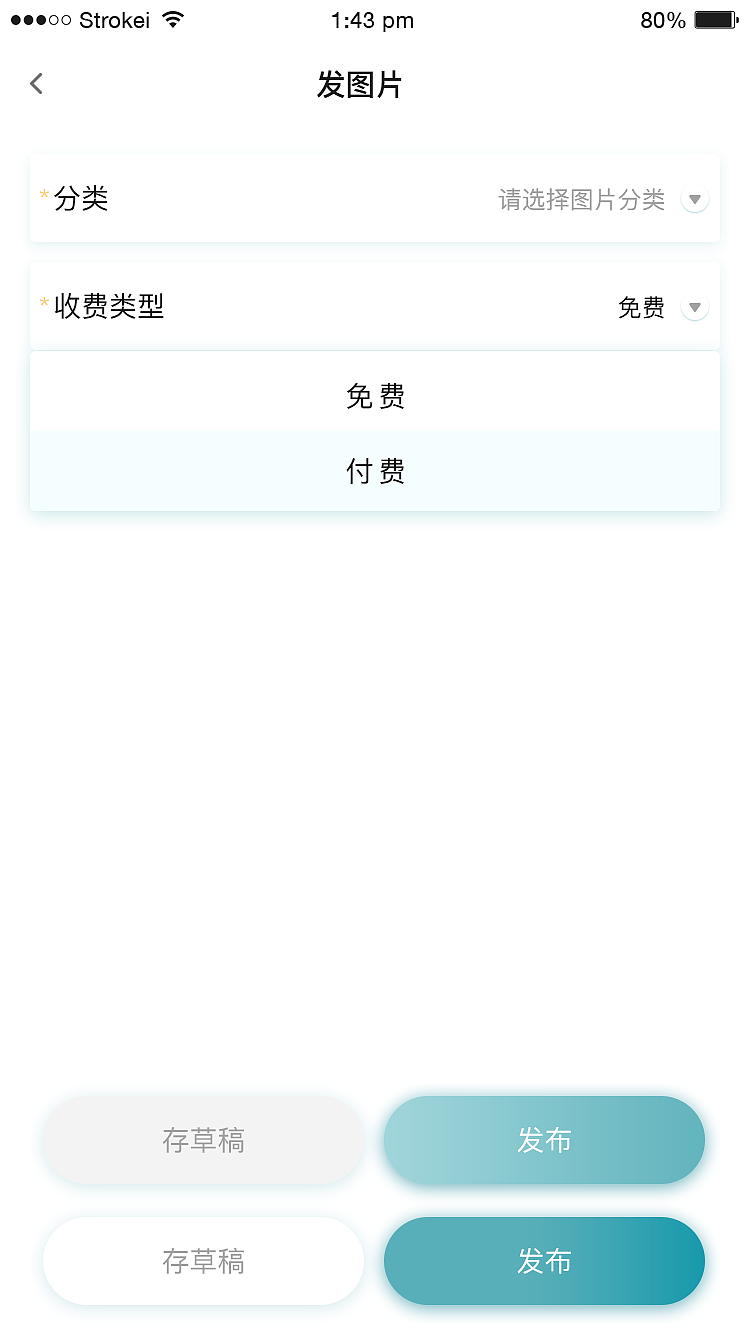Click the white outlined 存草稿 button
Image resolution: width=750 pixels, height=1334 pixels.
click(x=203, y=1261)
